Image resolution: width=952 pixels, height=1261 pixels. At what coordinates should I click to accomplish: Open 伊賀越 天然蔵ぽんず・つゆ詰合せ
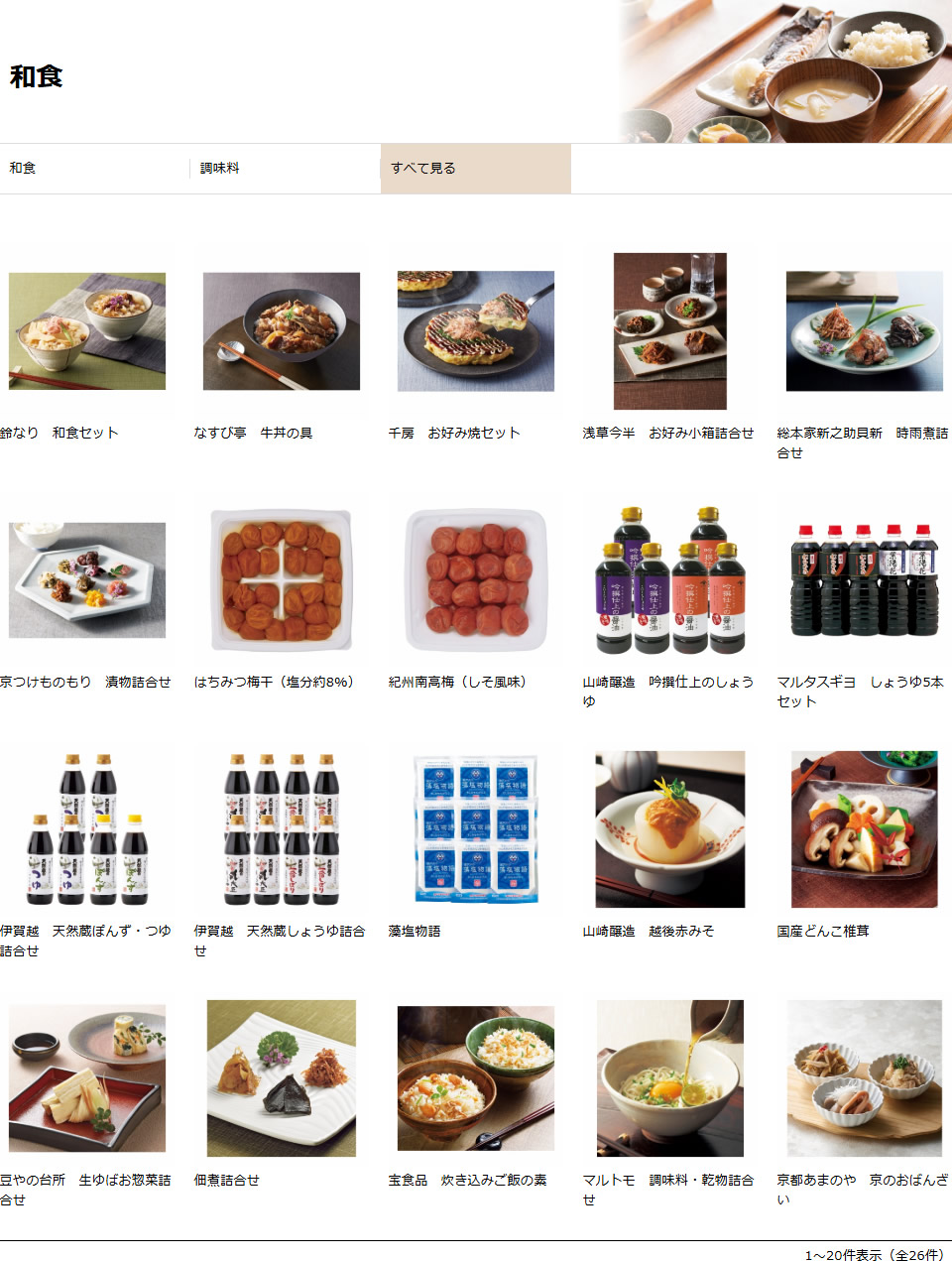(x=87, y=829)
